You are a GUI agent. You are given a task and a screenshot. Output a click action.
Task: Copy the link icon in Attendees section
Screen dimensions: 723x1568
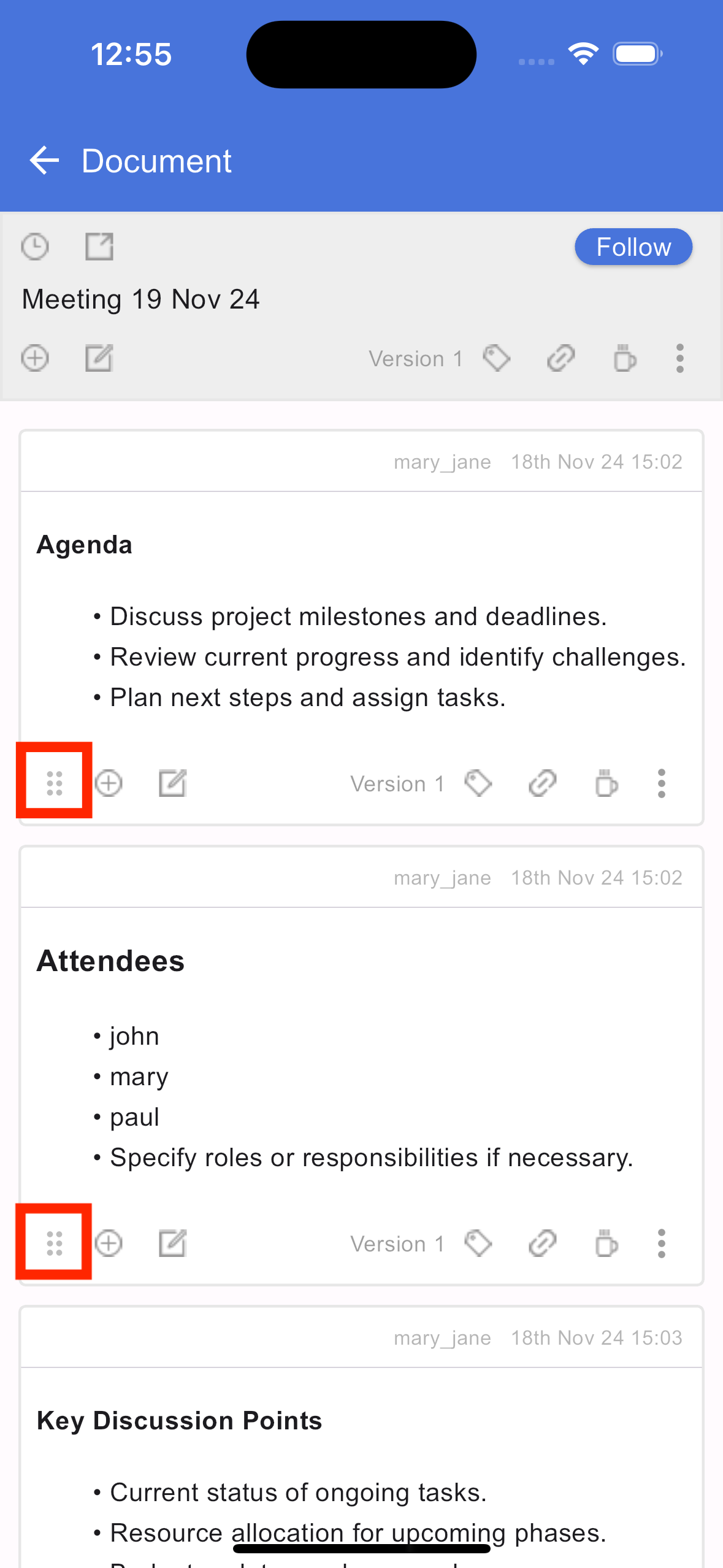(542, 1243)
